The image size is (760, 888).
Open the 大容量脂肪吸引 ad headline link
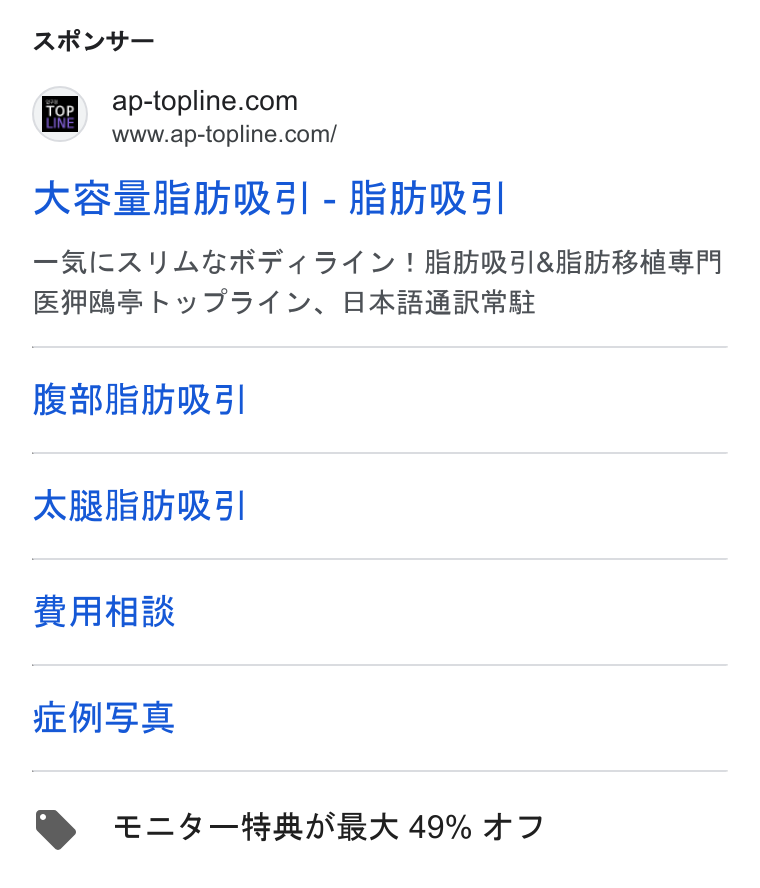tap(269, 198)
